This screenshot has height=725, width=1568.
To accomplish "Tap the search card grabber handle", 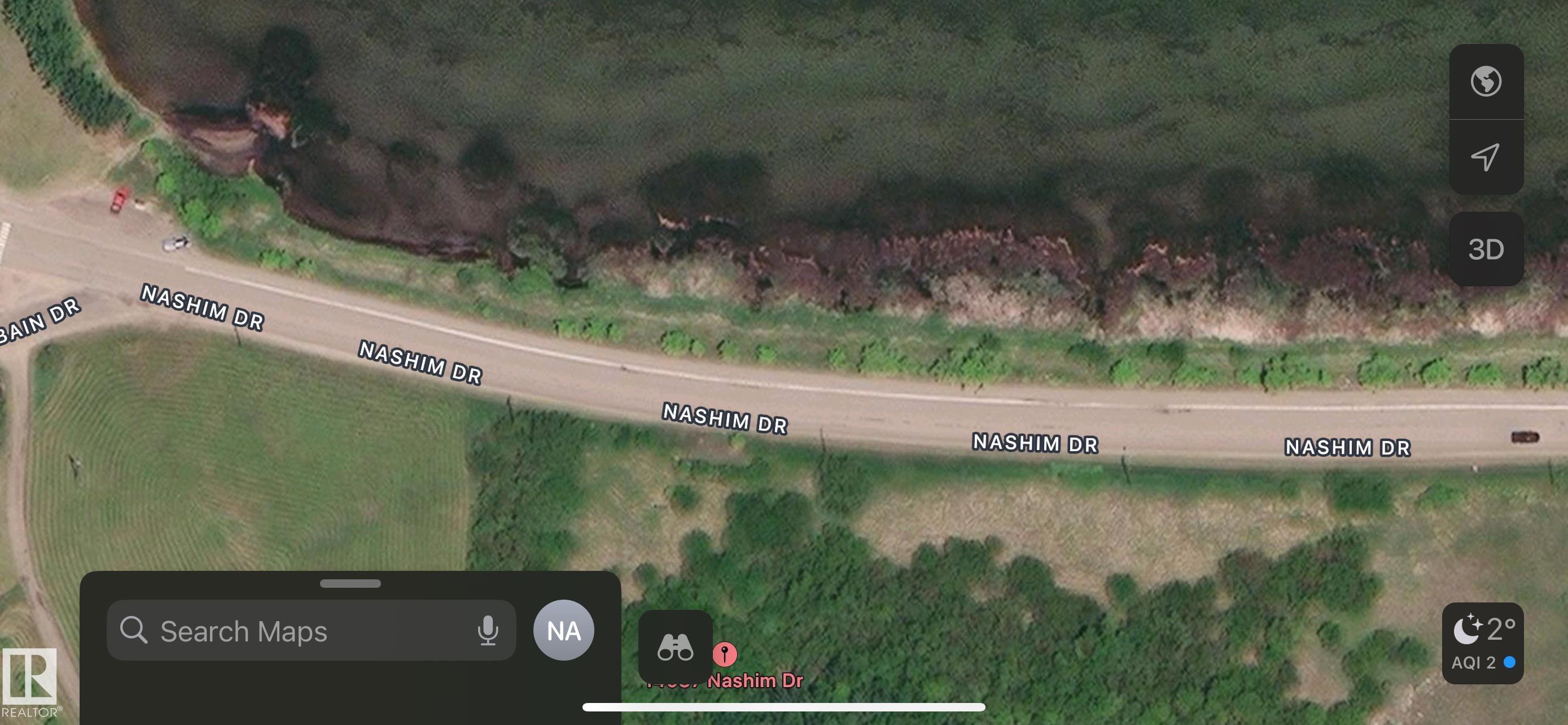I will pyautogui.click(x=350, y=584).
